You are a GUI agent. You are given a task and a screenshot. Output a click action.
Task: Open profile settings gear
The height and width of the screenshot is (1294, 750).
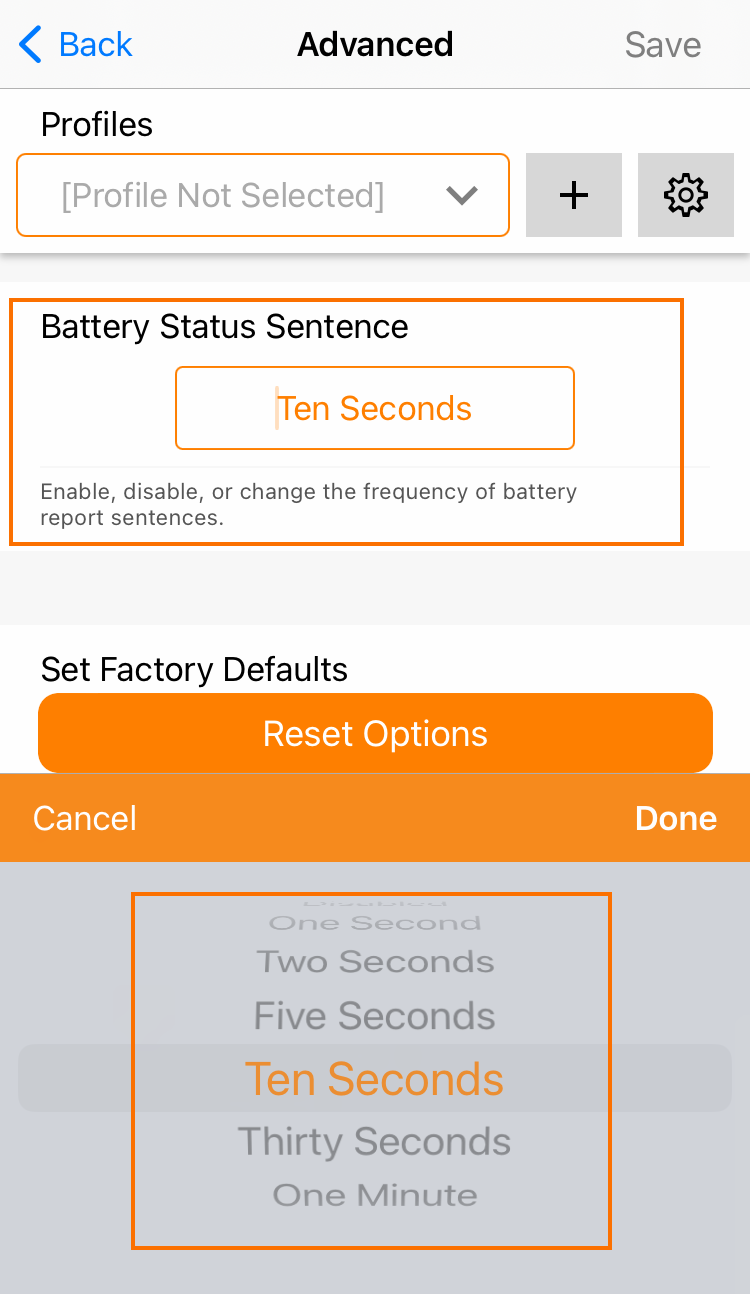coord(685,195)
